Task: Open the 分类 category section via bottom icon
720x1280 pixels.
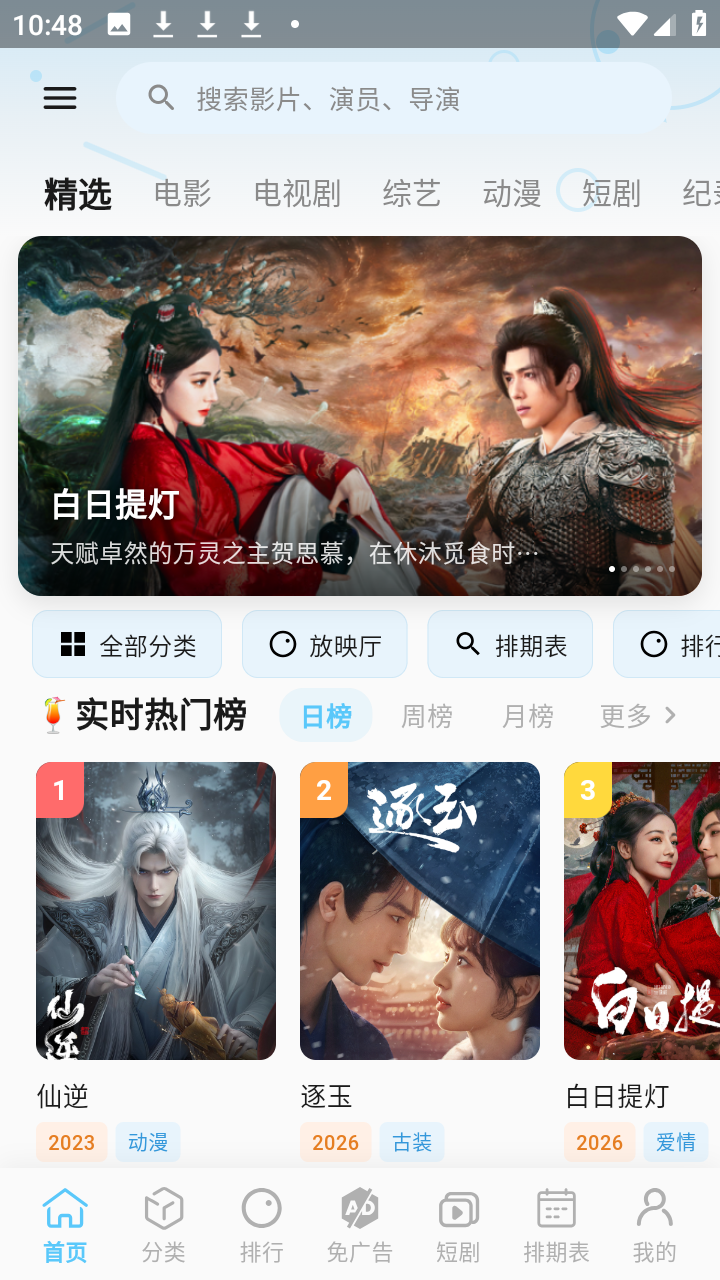Action: coord(163,1210)
